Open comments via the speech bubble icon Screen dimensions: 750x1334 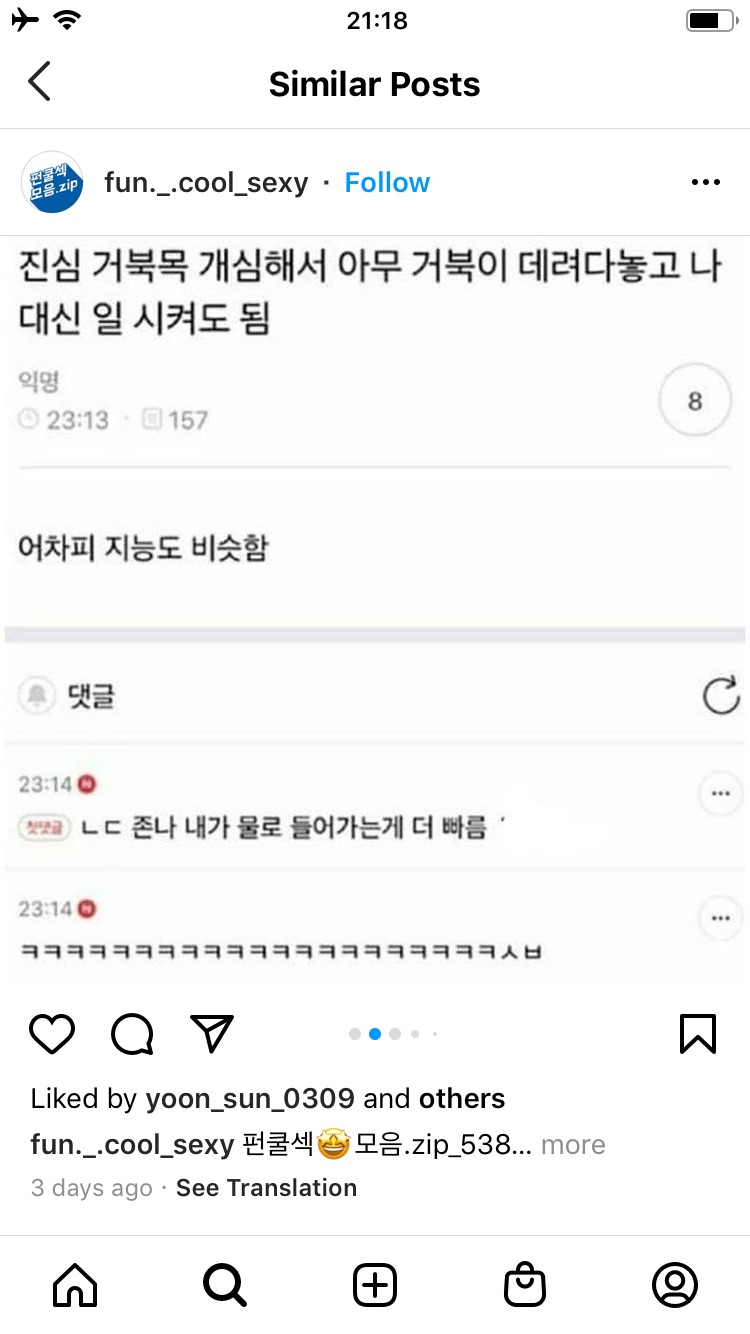(x=132, y=1034)
